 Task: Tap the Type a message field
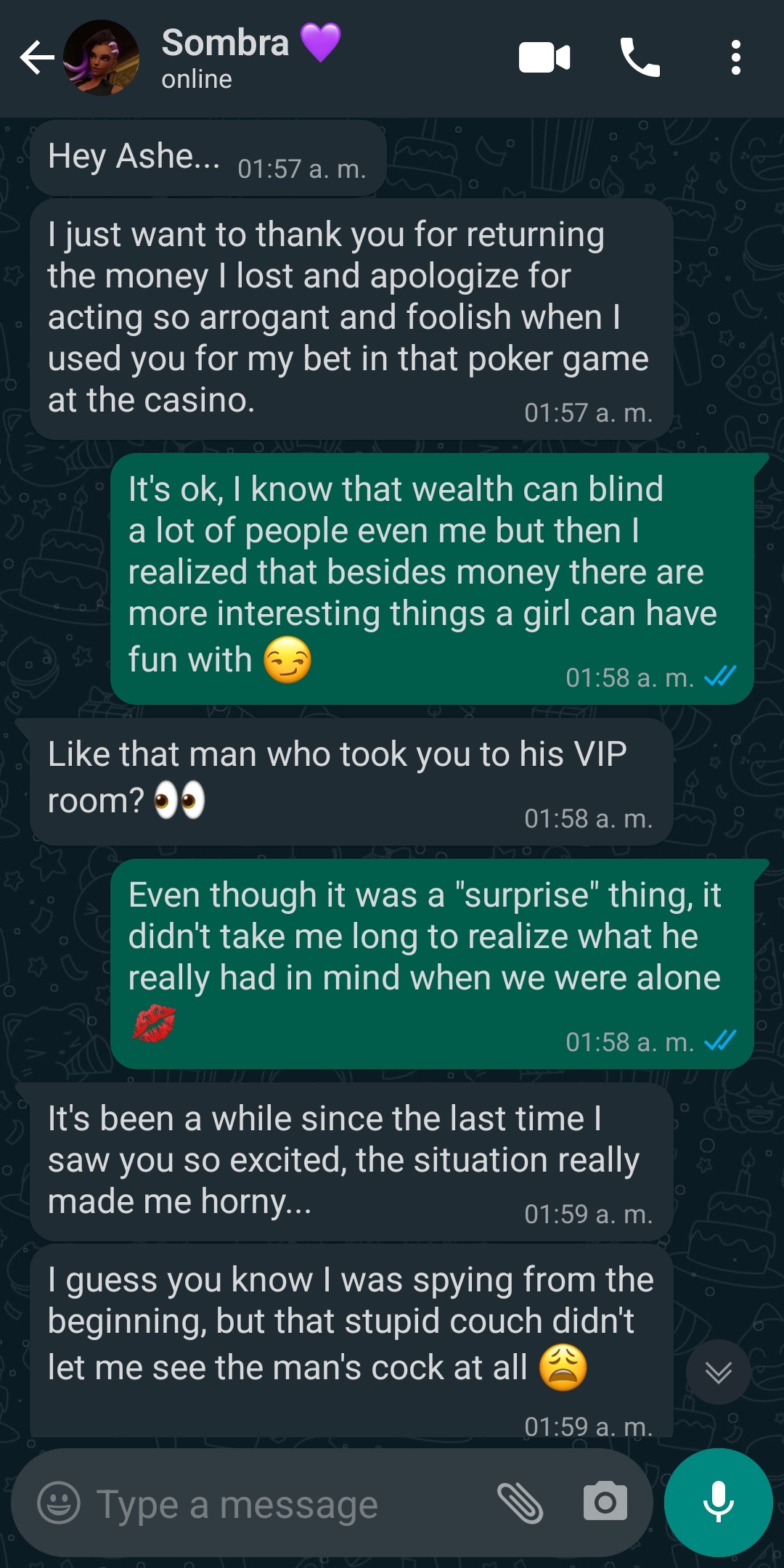(x=290, y=1504)
